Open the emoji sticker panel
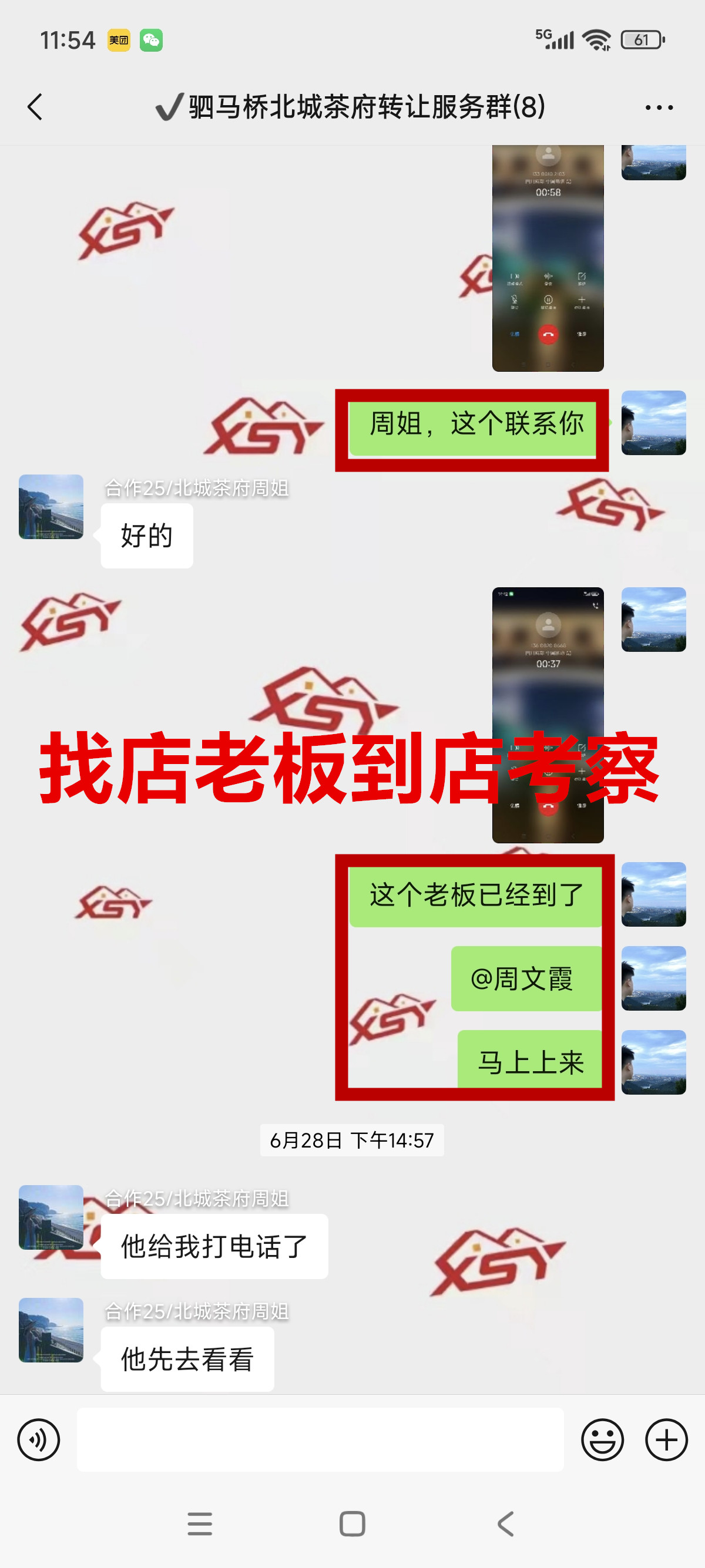Screen dimensions: 705x1568 (602, 1439)
